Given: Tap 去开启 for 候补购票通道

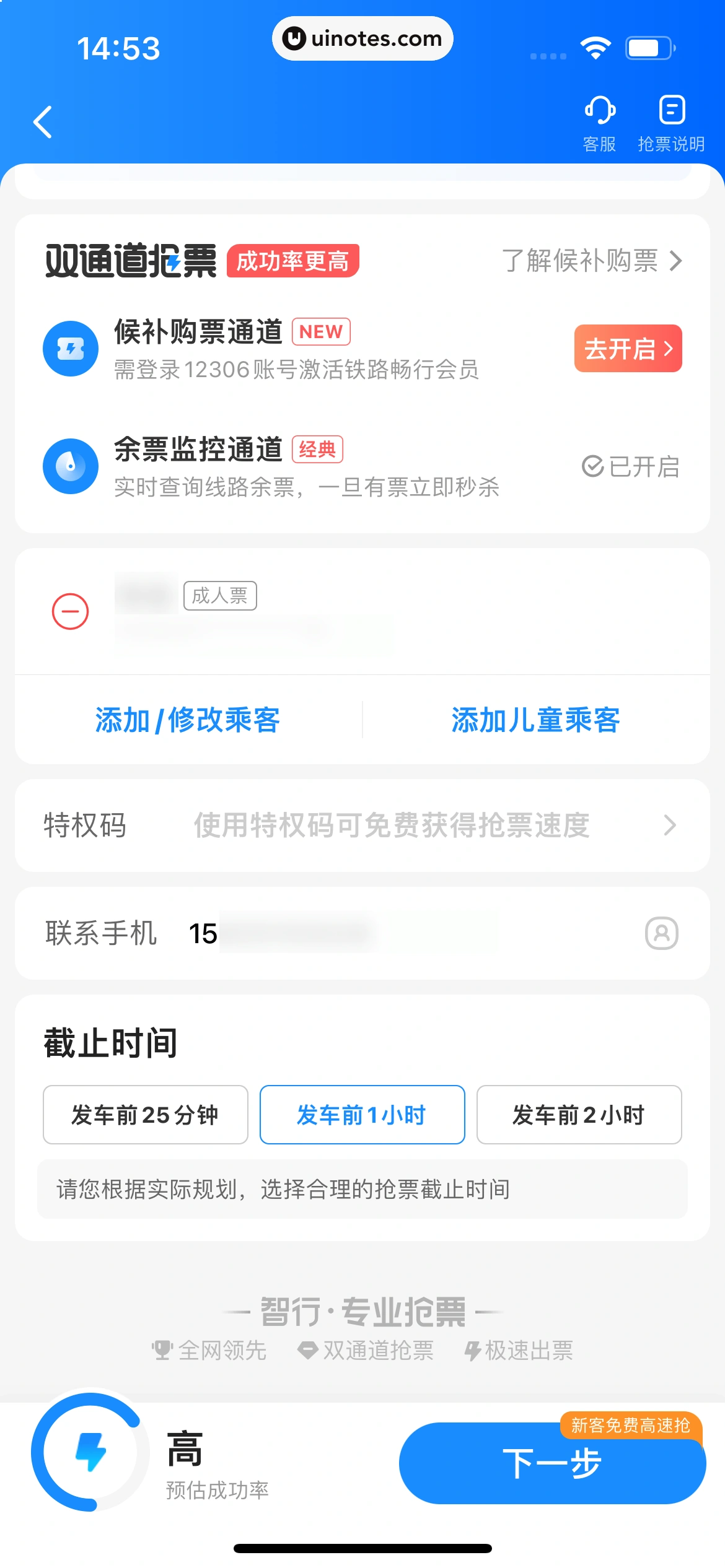Looking at the screenshot, I should [x=628, y=349].
